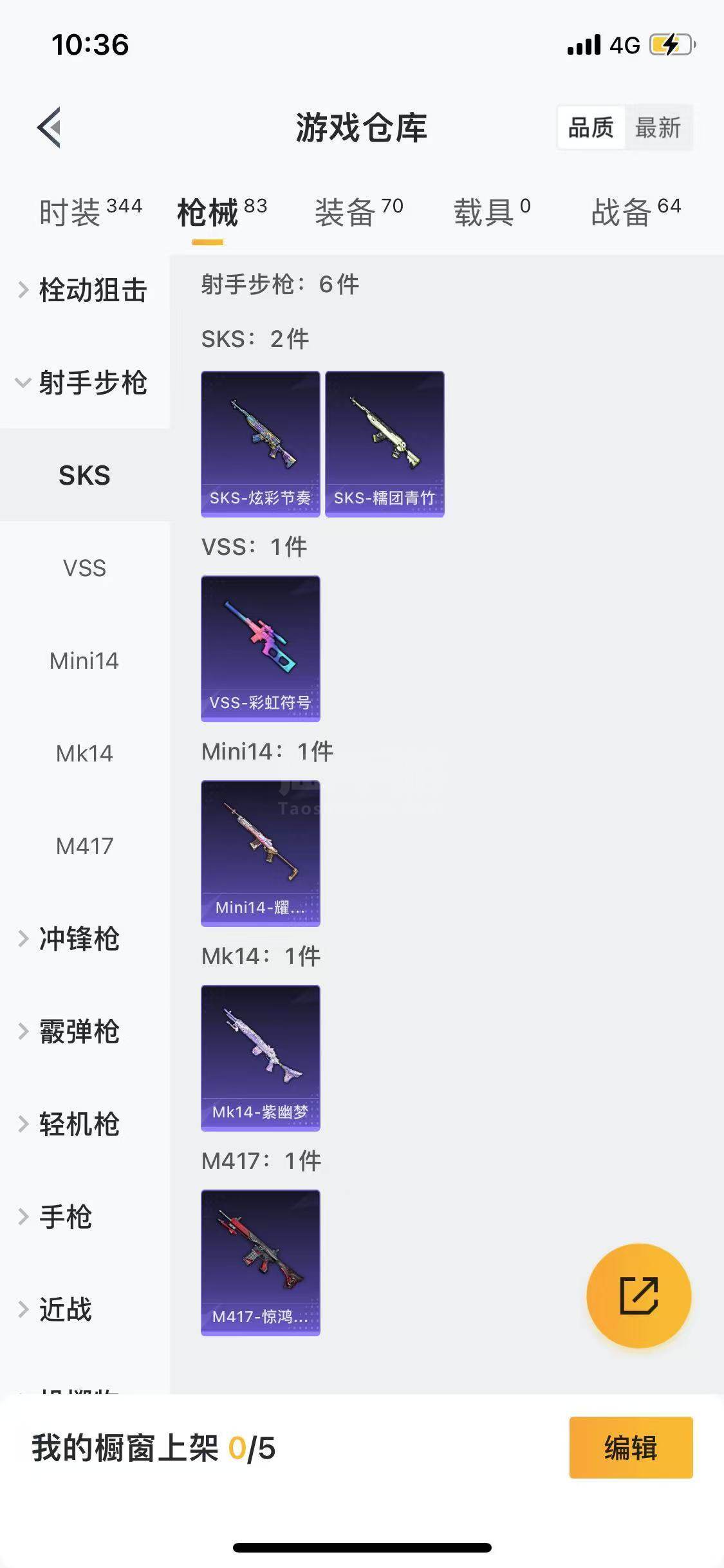This screenshot has height=1568, width=724.
Task: Open the SKS-糯团青竹 skin card
Action: click(385, 443)
